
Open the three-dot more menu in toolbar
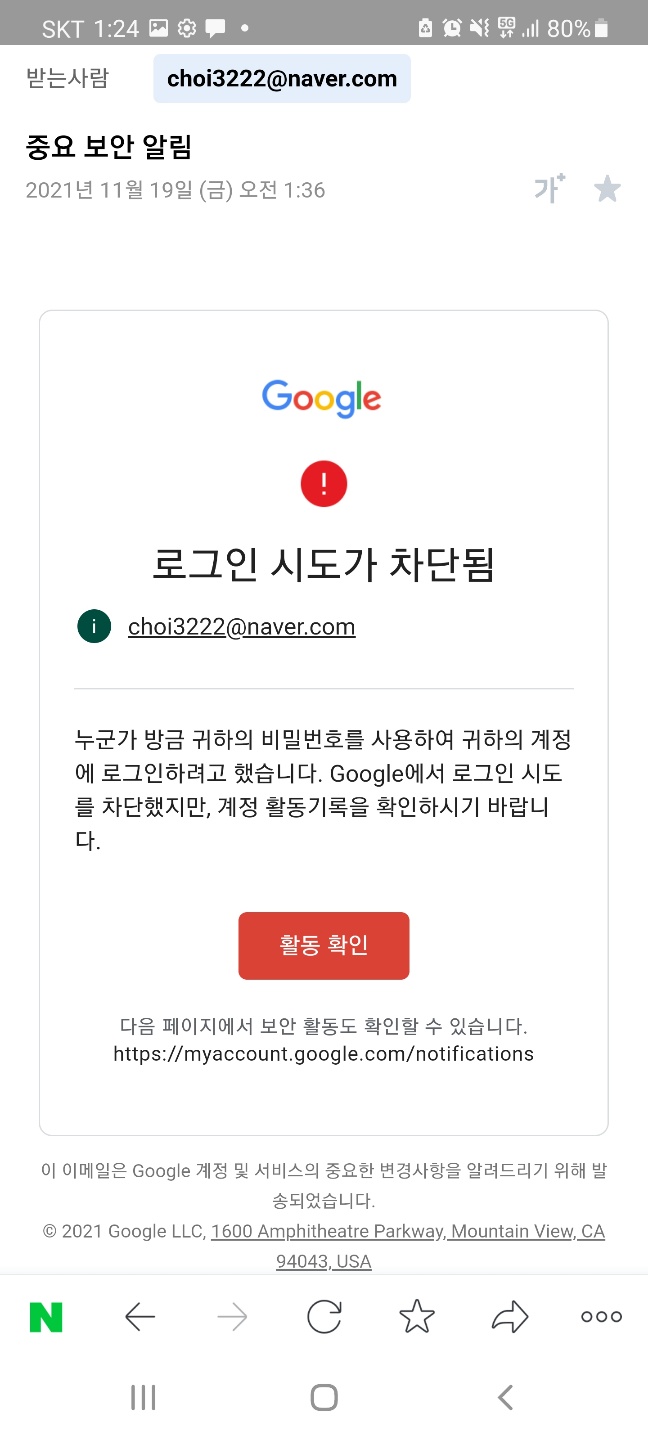click(601, 1317)
